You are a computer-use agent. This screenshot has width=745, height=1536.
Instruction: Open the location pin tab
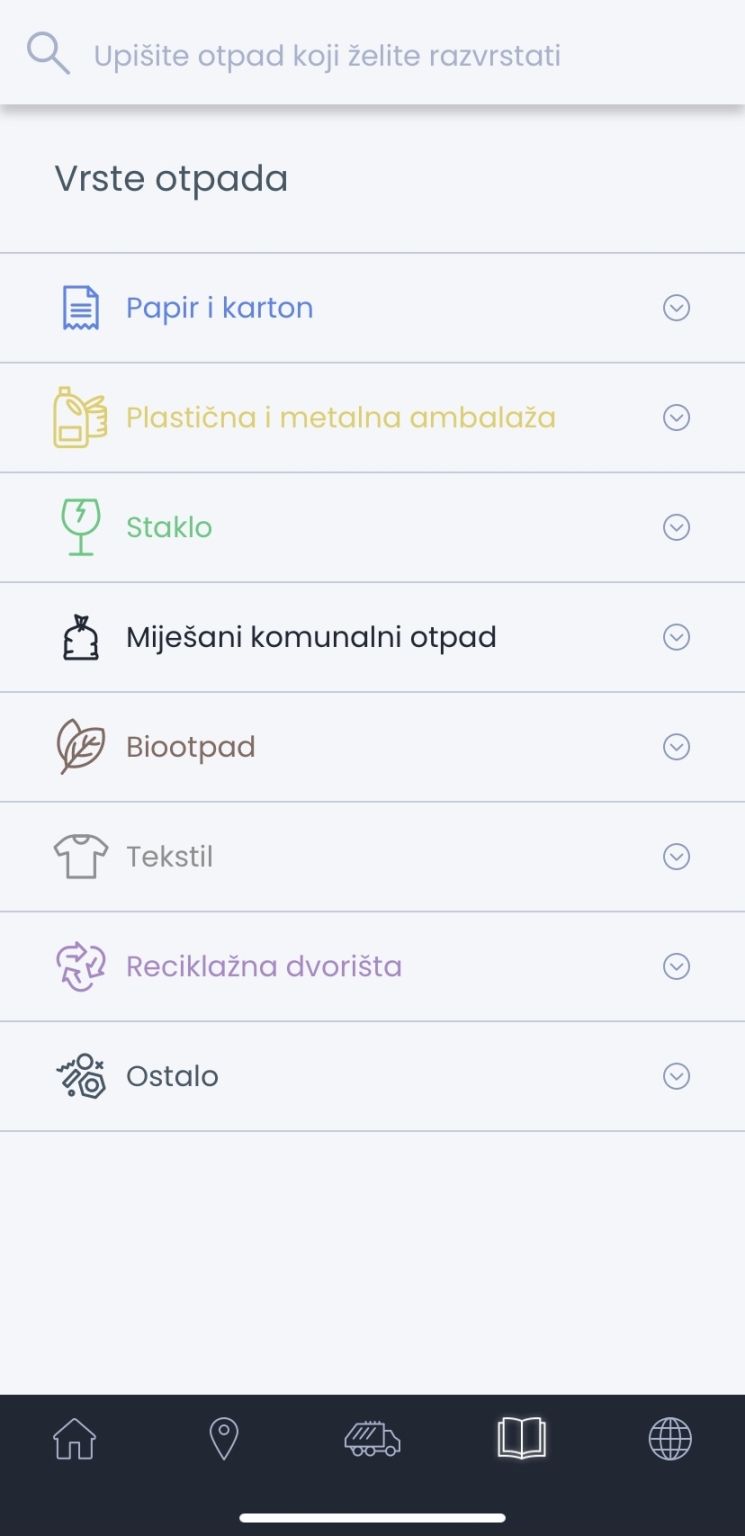(223, 1439)
